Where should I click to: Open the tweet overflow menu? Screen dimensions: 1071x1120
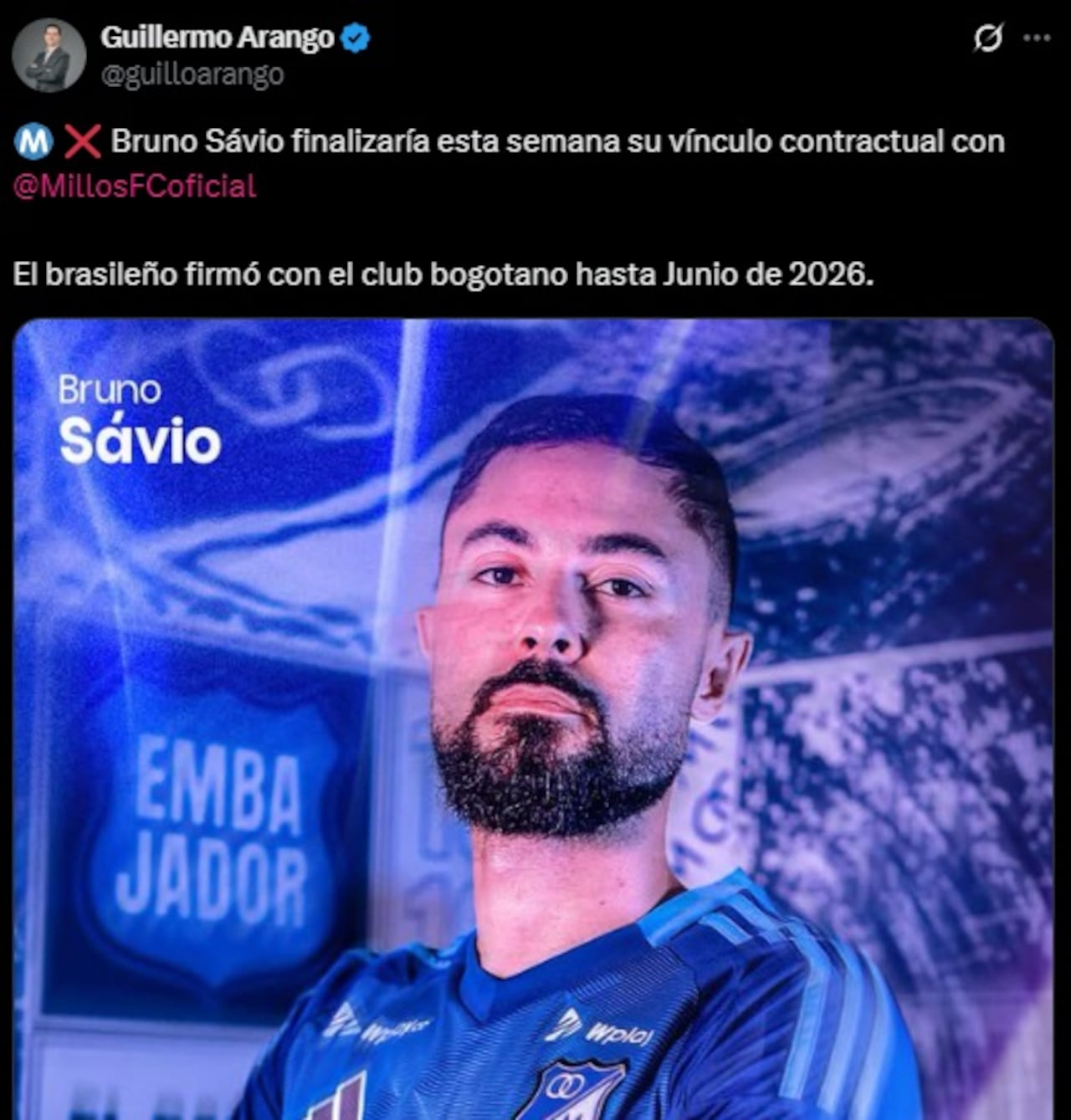[1037, 38]
